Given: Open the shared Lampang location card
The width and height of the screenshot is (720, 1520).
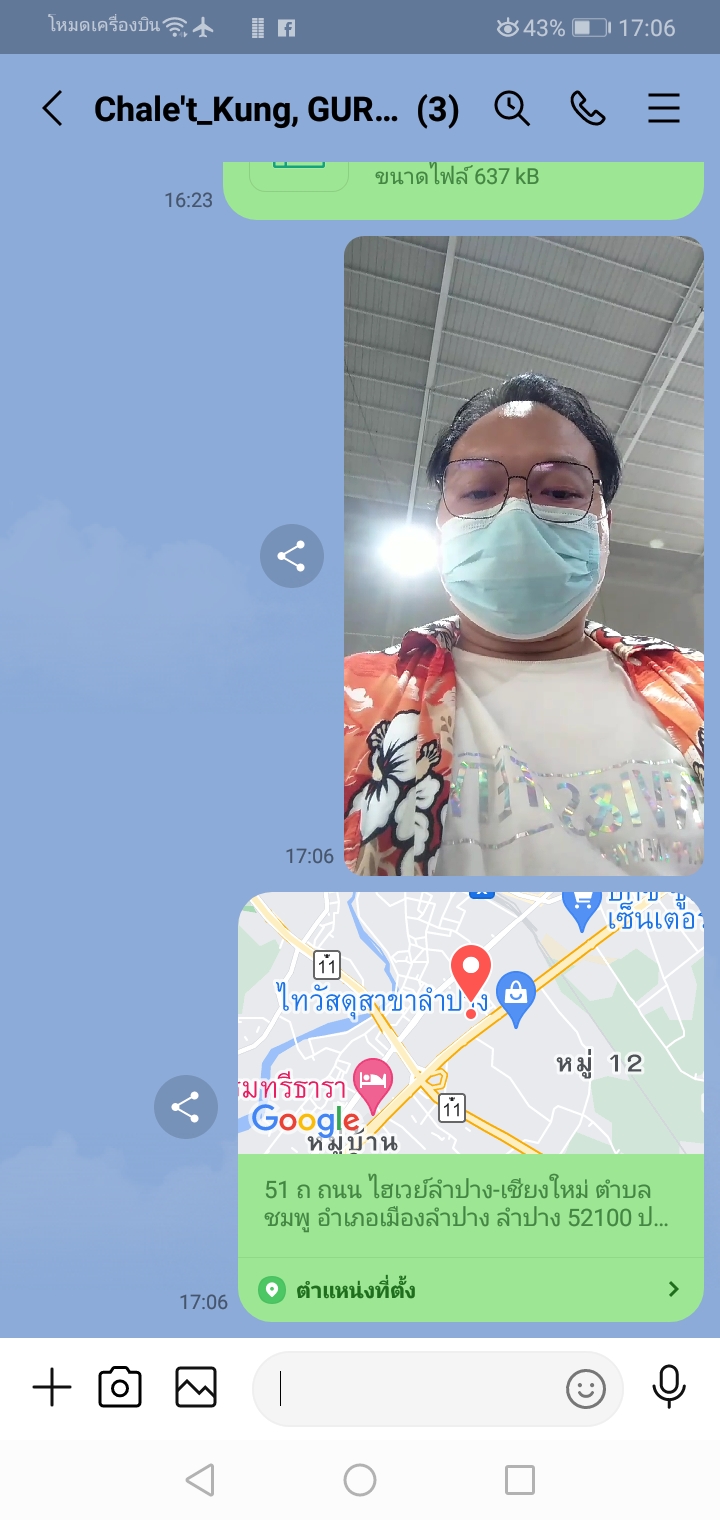Looking at the screenshot, I should (x=470, y=1105).
